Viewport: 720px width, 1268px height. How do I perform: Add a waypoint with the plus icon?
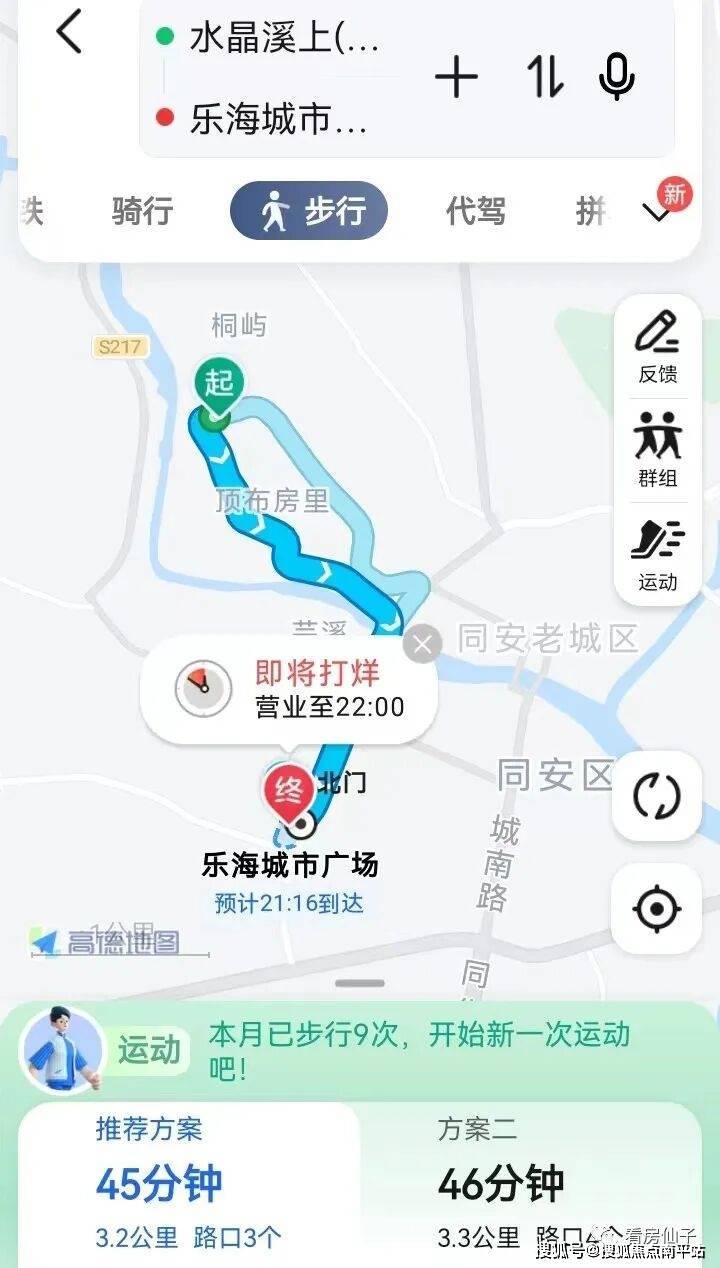456,77
